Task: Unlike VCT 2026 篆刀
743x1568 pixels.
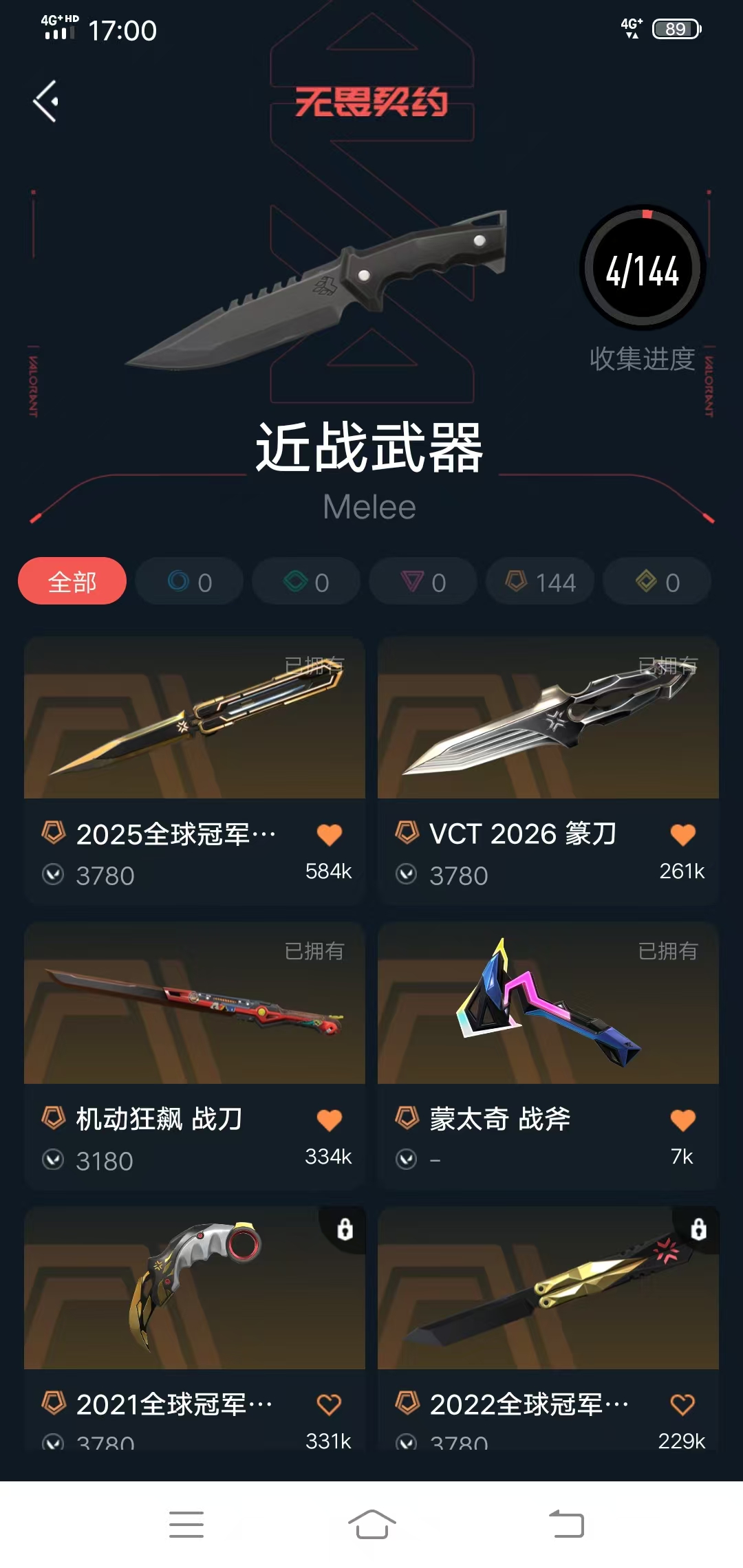Action: click(683, 835)
